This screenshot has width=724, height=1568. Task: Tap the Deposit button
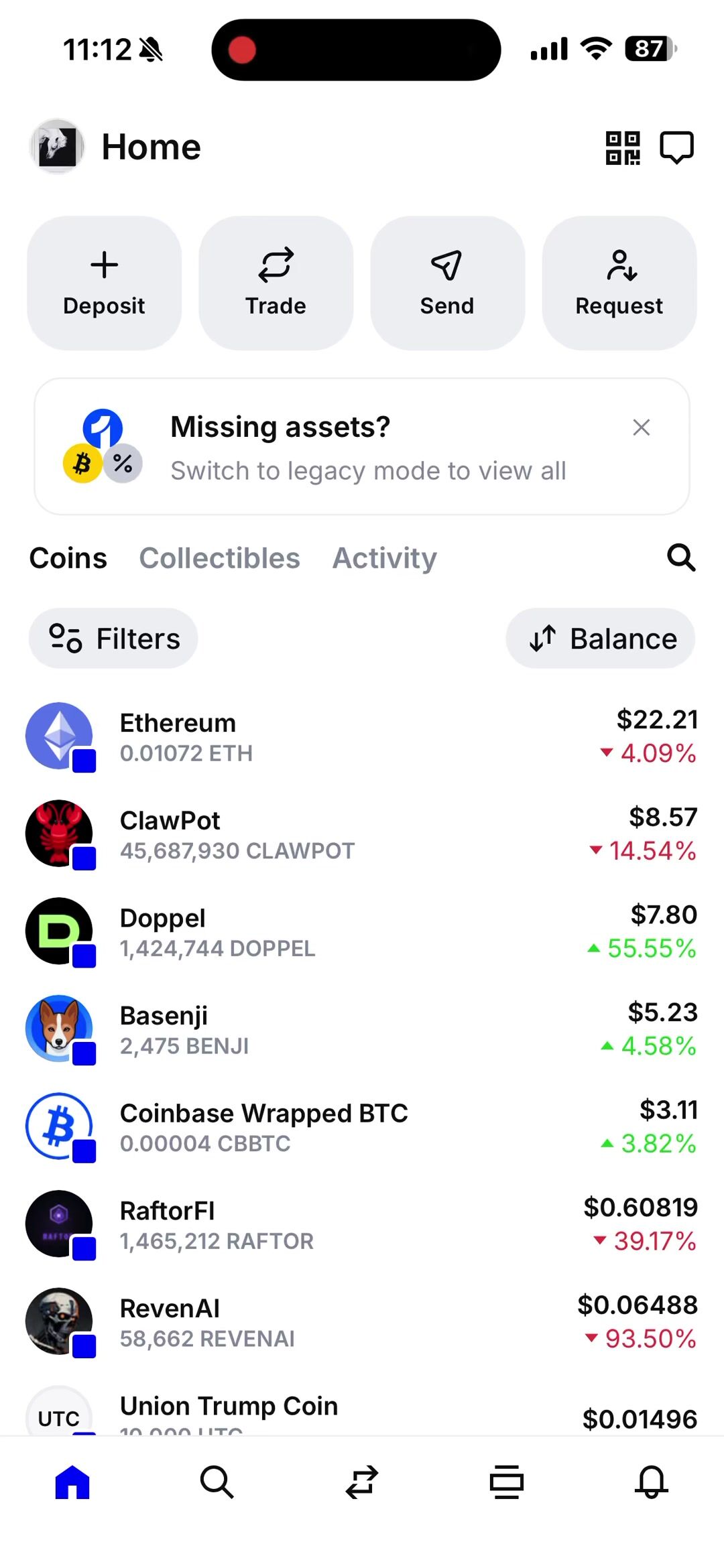tap(104, 283)
